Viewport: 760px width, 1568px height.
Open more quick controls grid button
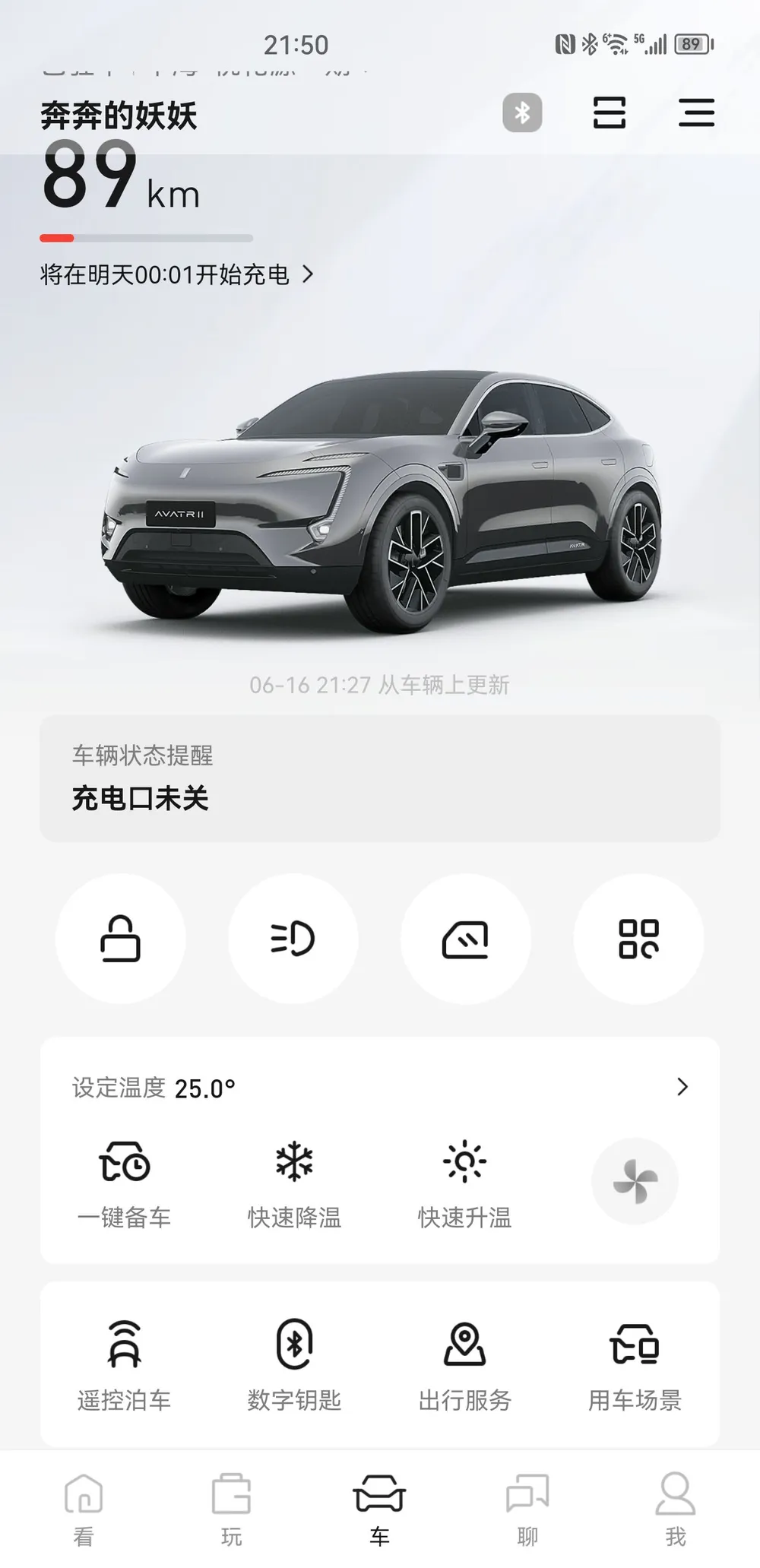point(638,939)
